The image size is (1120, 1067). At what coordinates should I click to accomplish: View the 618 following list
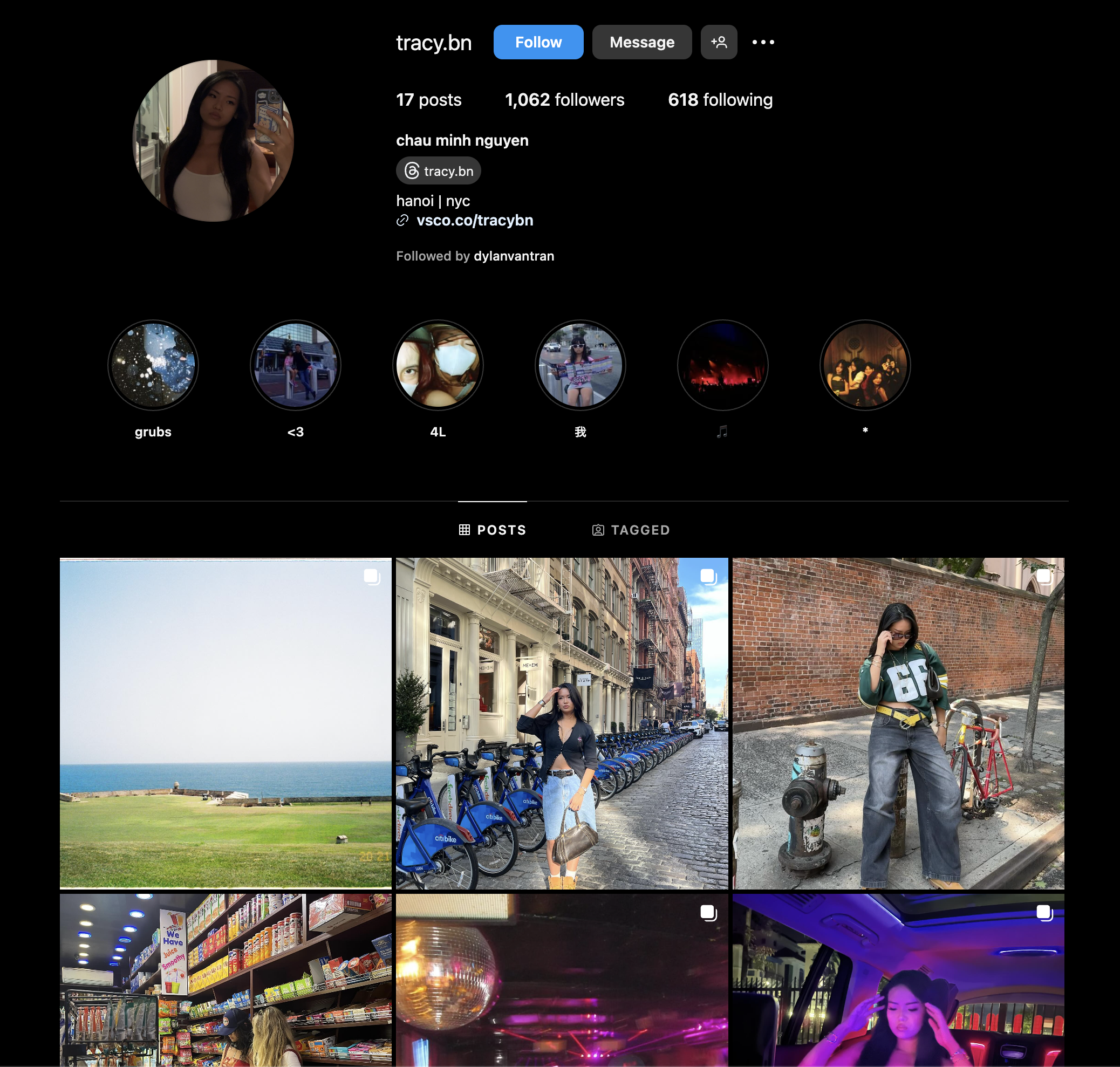point(720,100)
